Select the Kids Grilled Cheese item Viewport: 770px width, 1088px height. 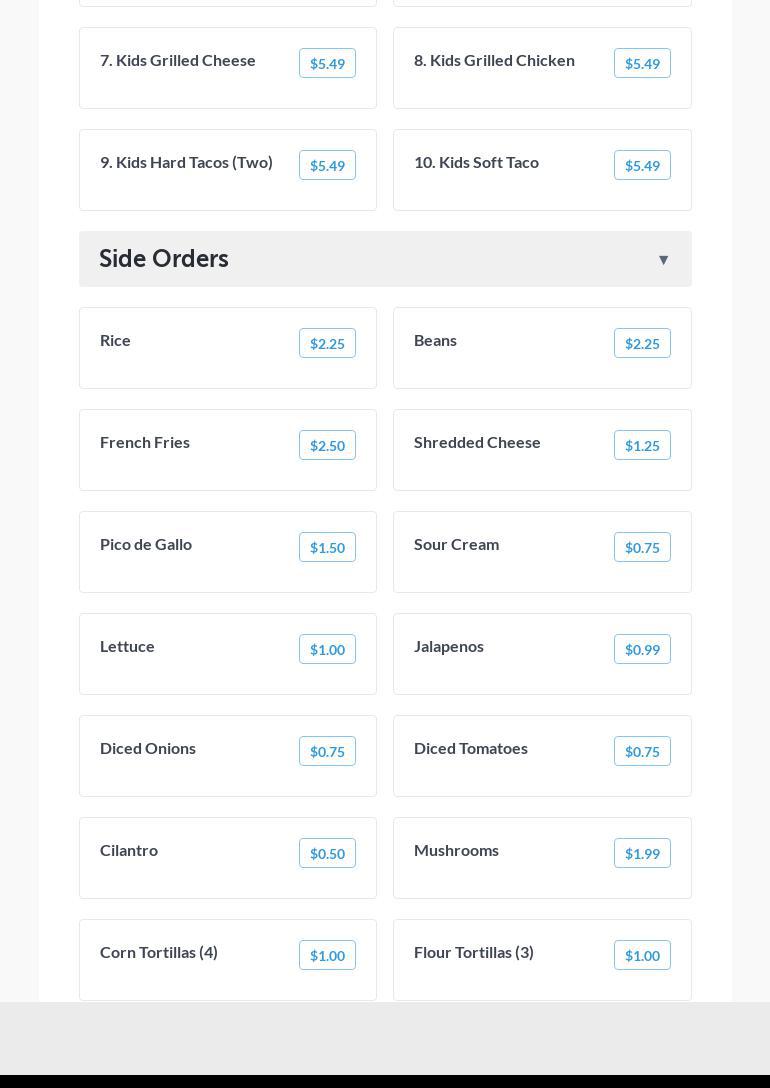(x=228, y=68)
